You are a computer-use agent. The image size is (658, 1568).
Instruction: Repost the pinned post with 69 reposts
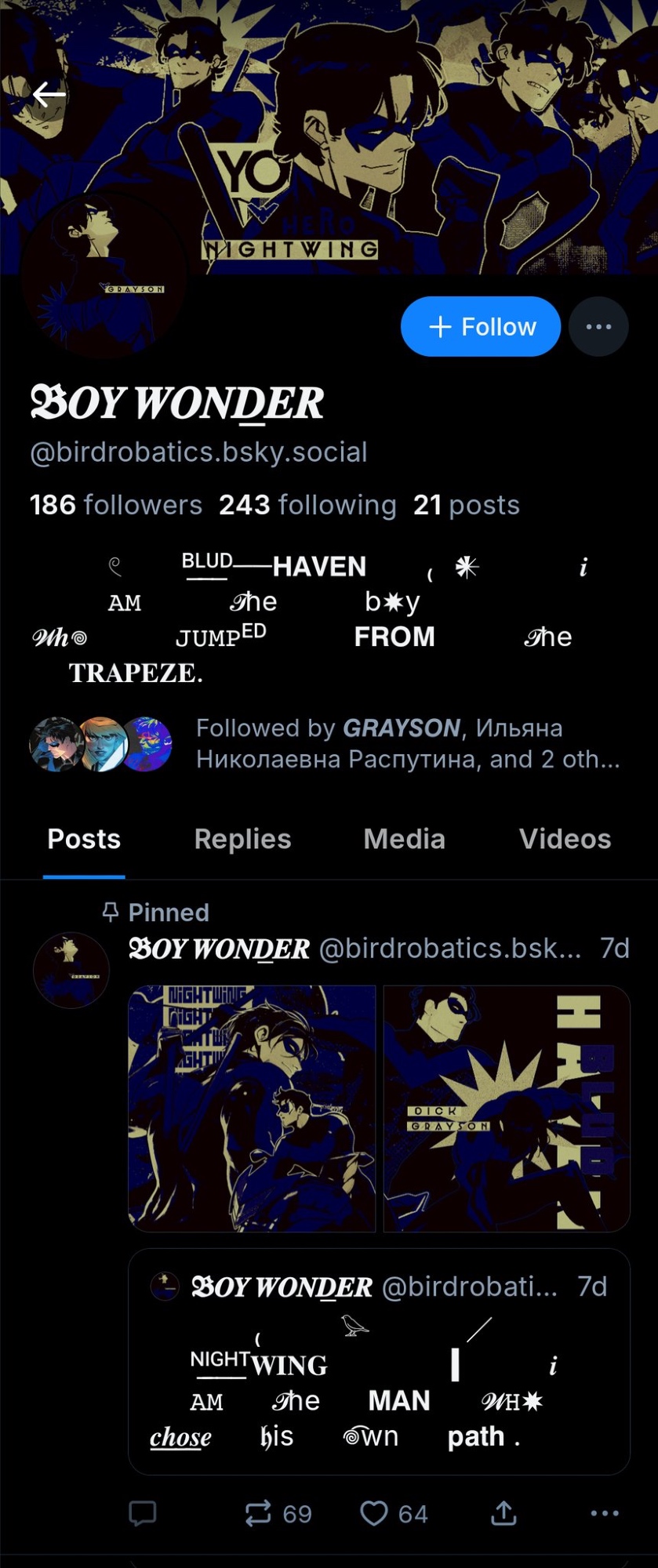pos(278,1513)
